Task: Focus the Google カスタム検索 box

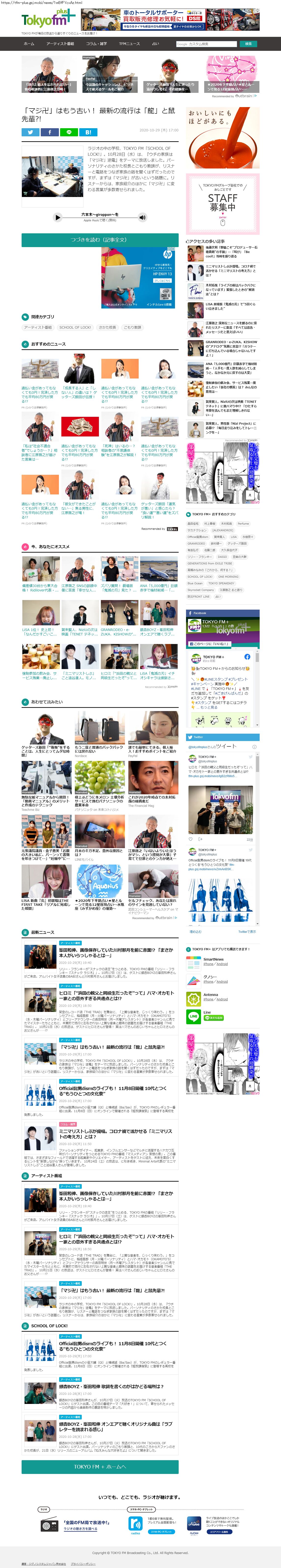Action: point(206,44)
